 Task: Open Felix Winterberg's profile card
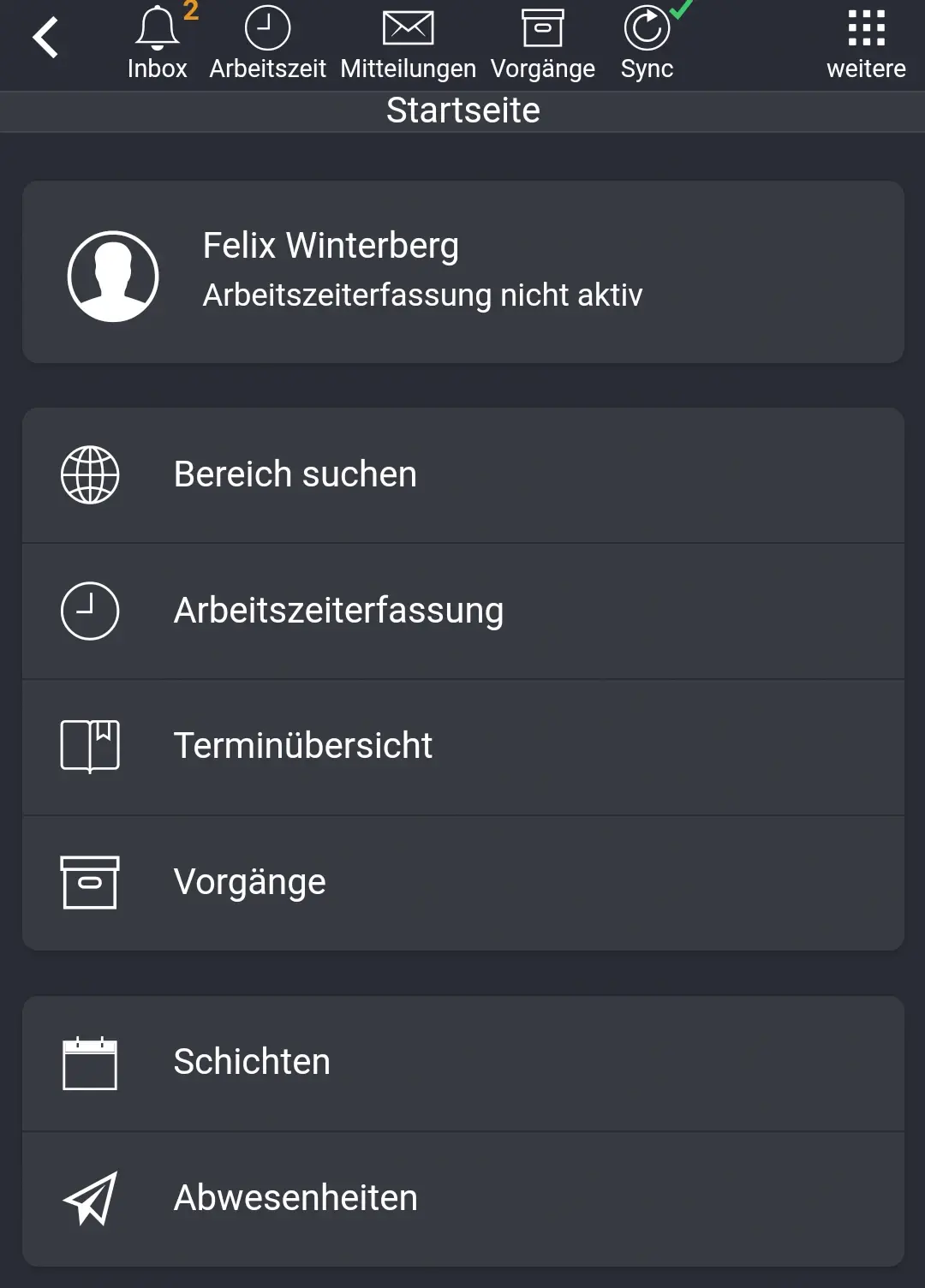coord(462,272)
